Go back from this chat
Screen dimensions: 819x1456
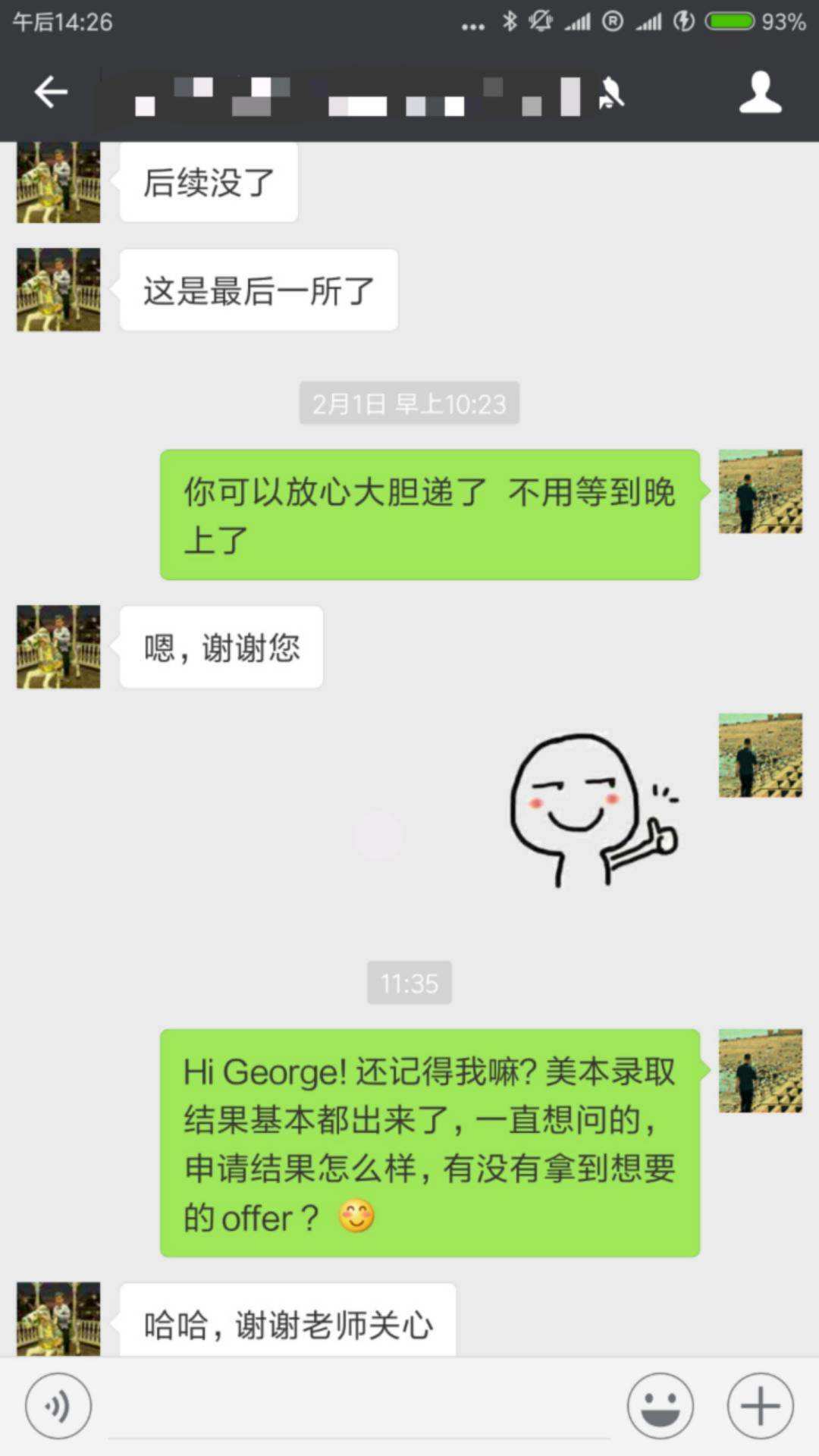coord(51,93)
